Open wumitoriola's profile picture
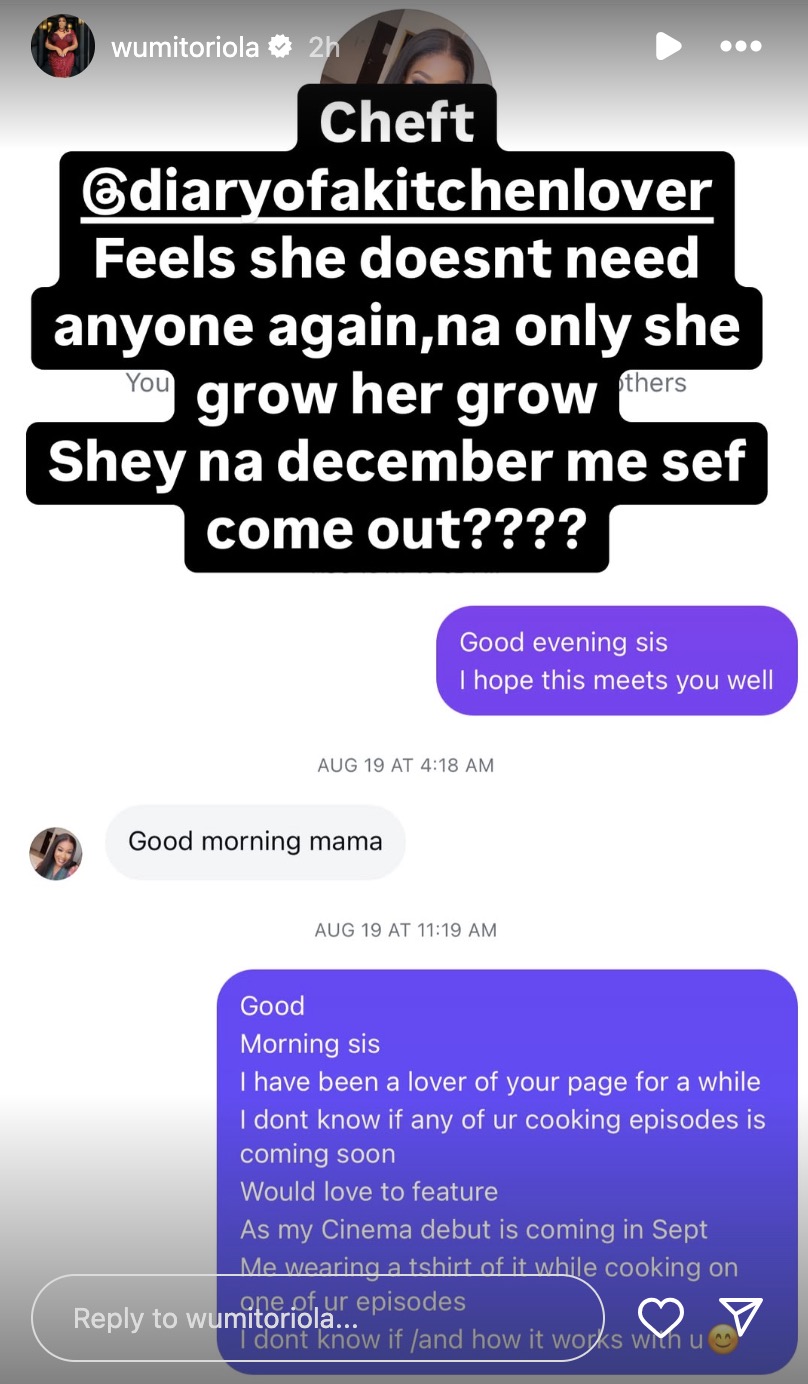Screen dimensions: 808x1384 click(x=62, y=46)
